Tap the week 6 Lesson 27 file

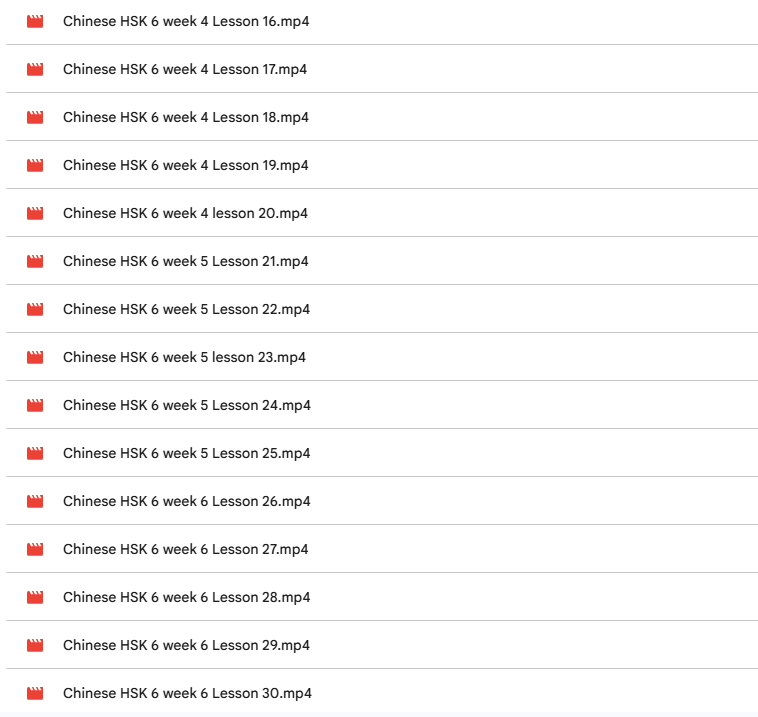(185, 549)
